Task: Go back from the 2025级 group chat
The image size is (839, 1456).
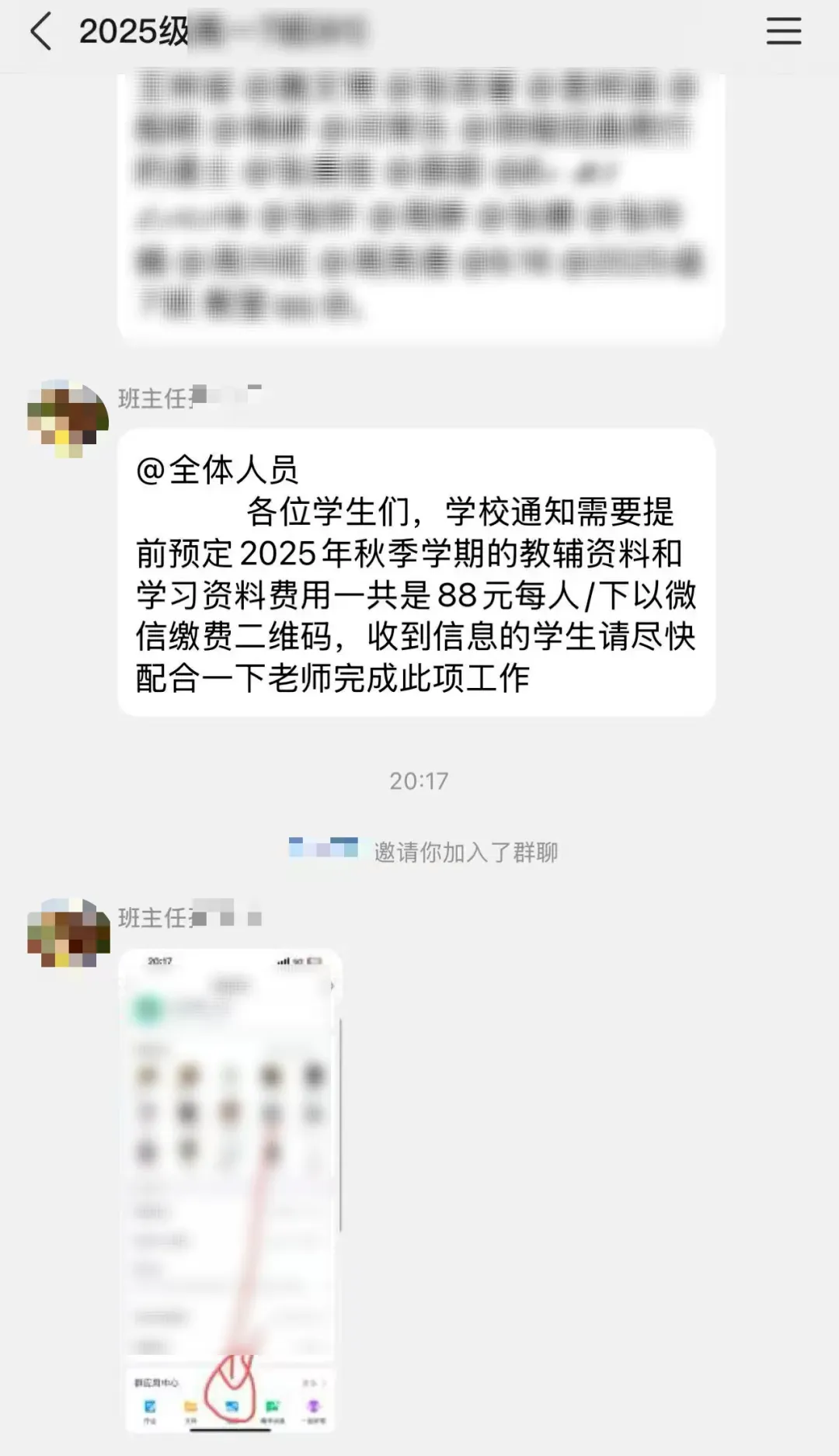Action: click(x=40, y=33)
